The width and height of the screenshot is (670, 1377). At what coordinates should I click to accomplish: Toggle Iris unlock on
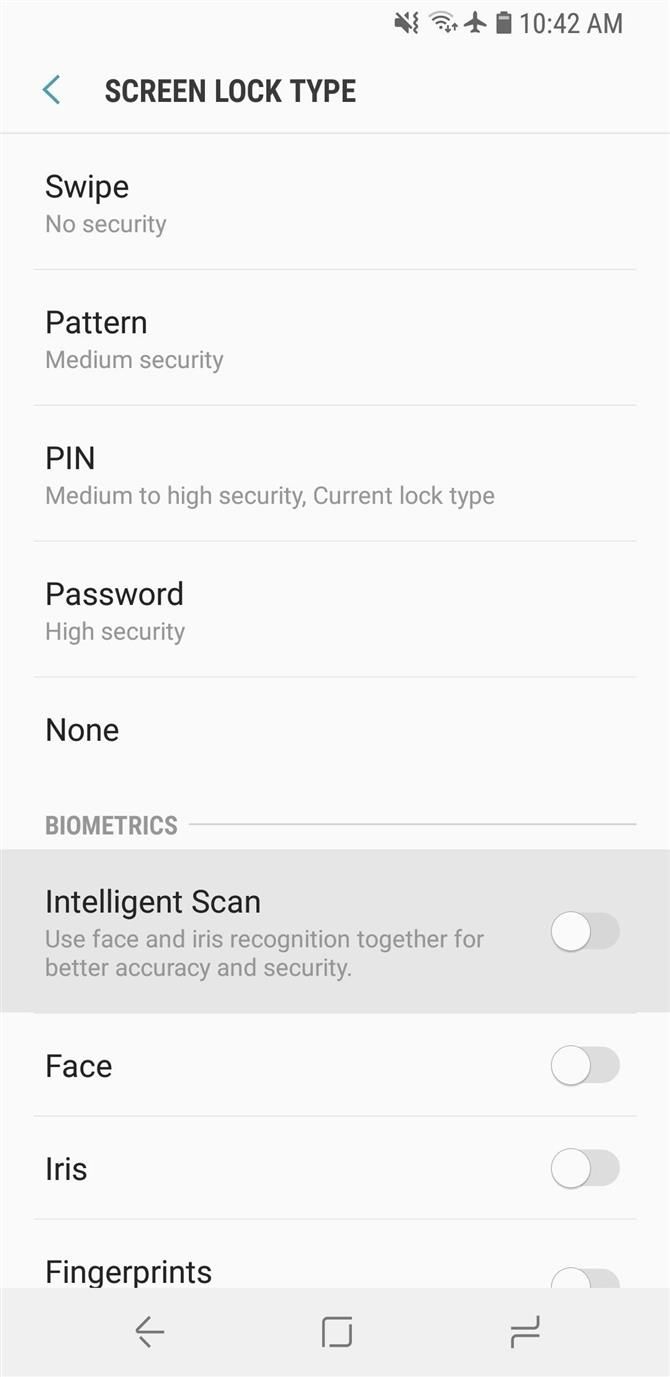pyautogui.click(x=585, y=1168)
